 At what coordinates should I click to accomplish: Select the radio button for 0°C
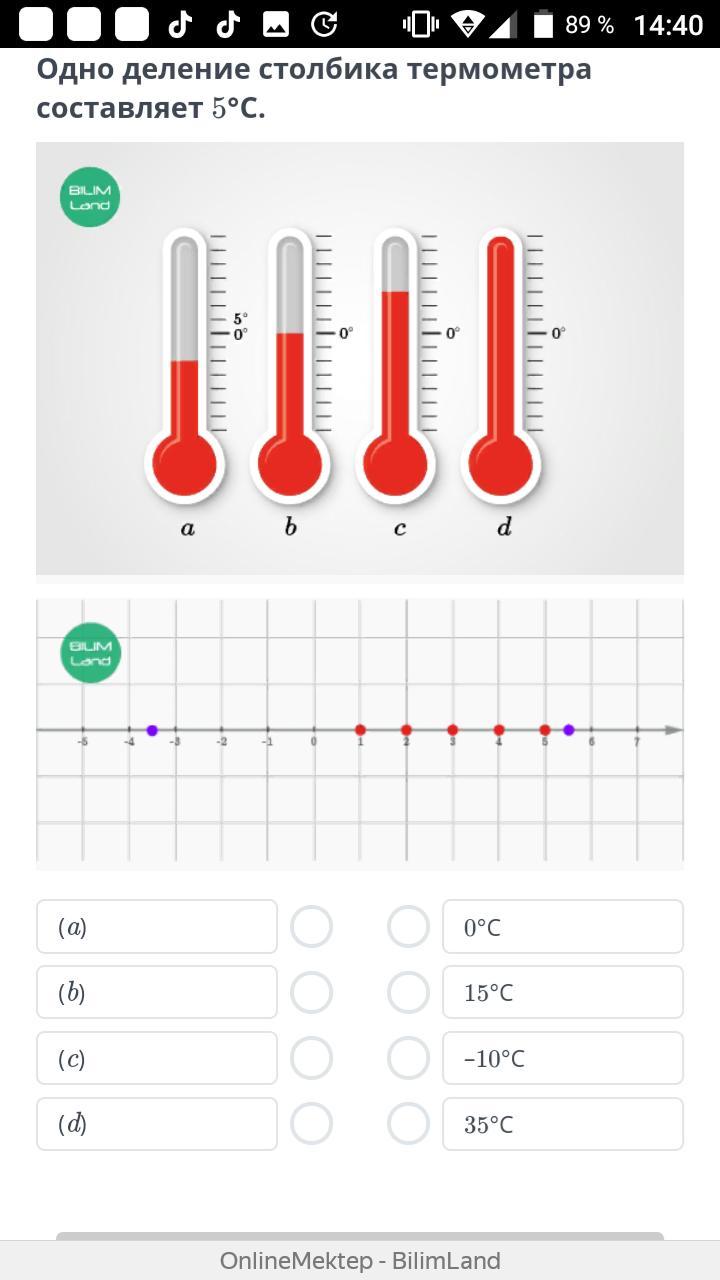408,926
